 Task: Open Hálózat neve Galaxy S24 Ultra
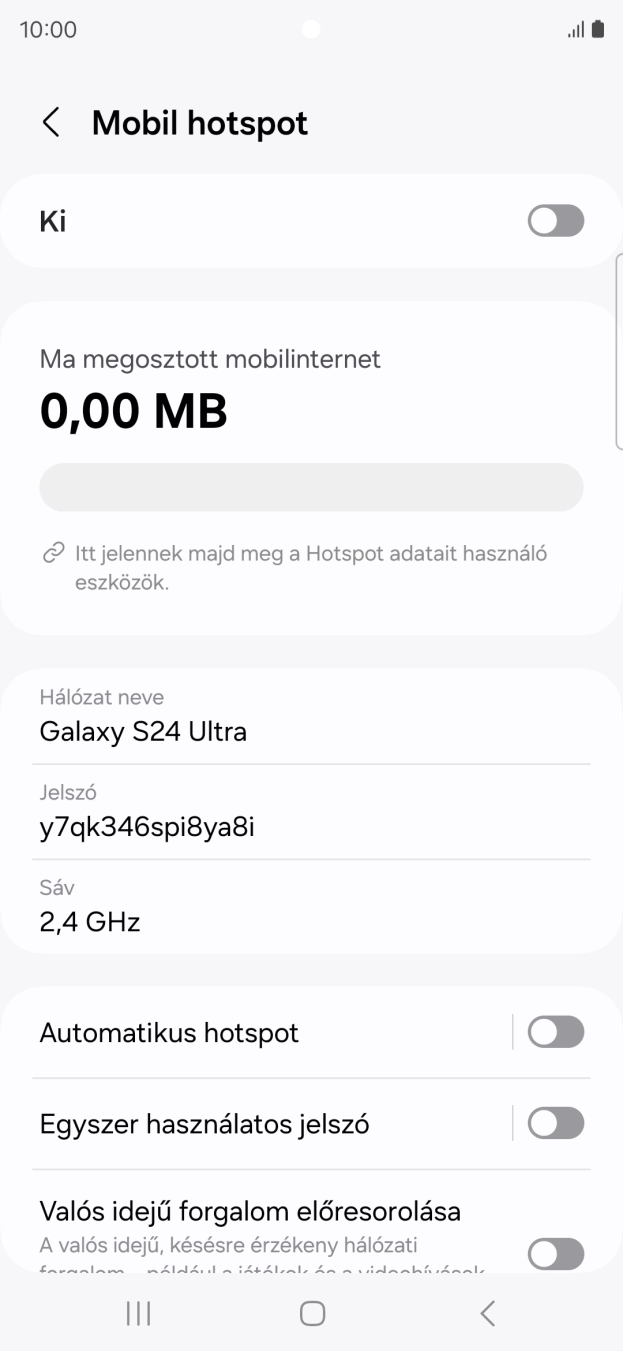(310, 716)
